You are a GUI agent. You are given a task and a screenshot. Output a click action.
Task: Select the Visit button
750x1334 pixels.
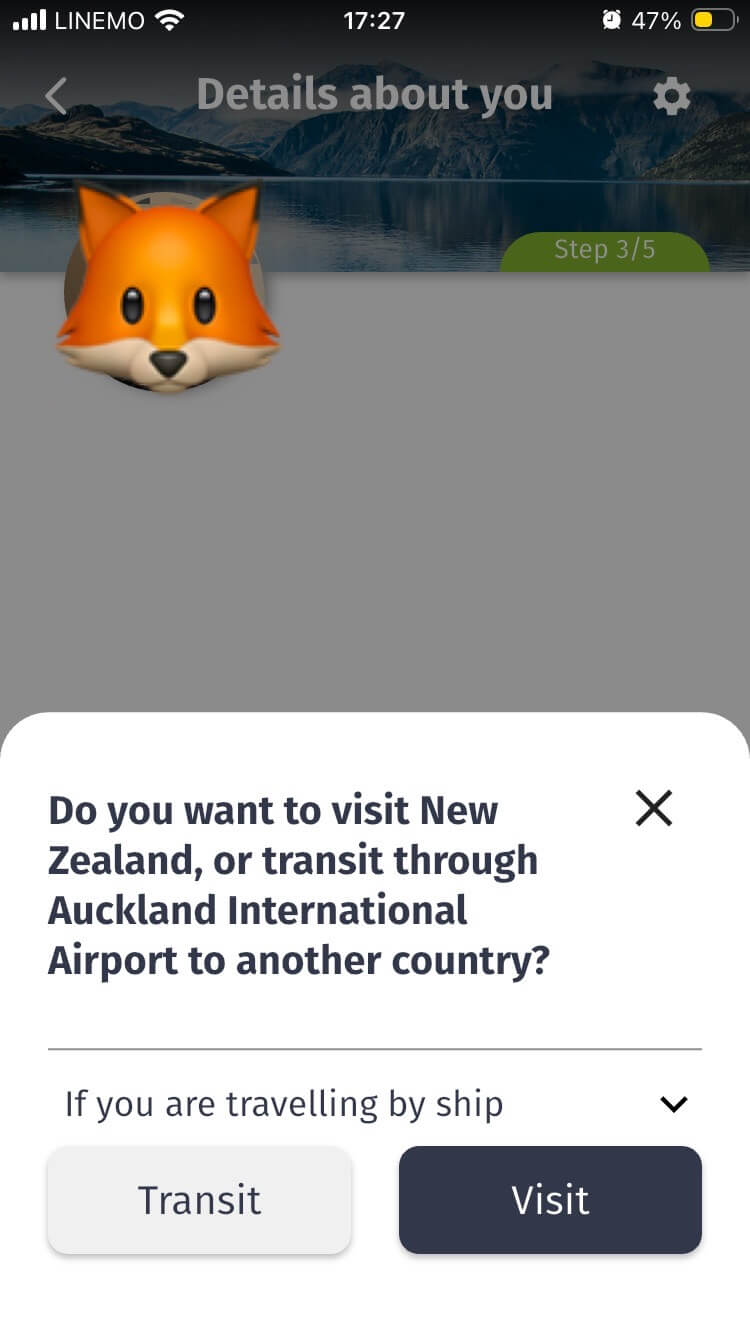point(550,1199)
